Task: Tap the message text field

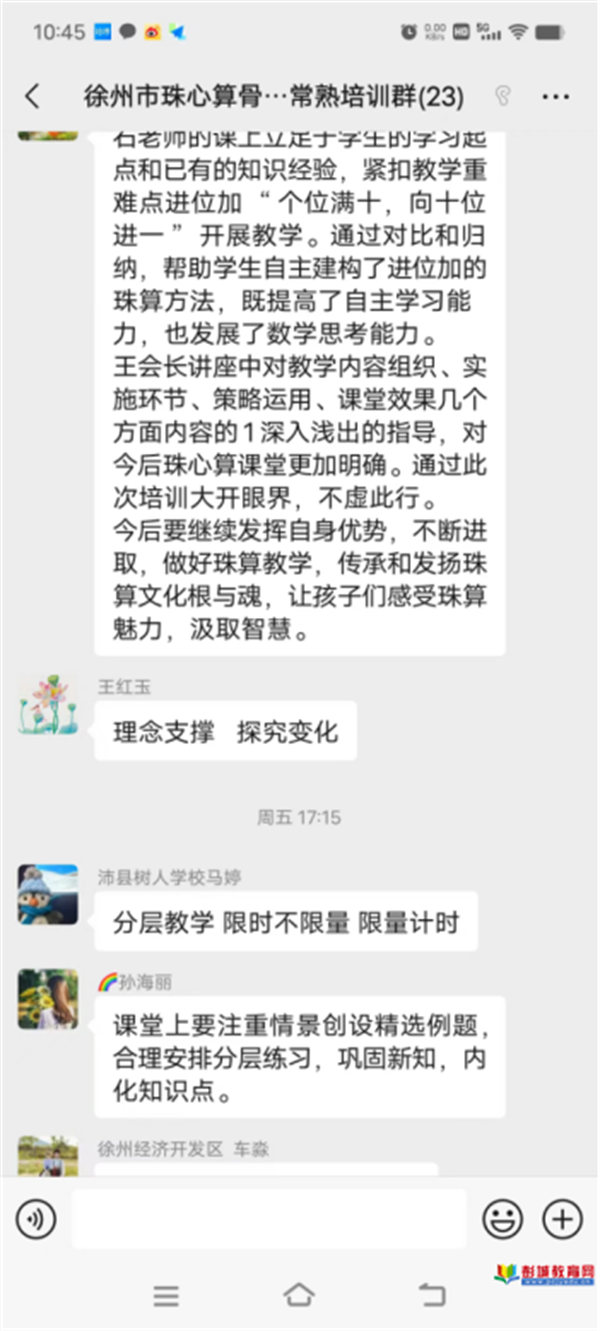Action: click(268, 1218)
